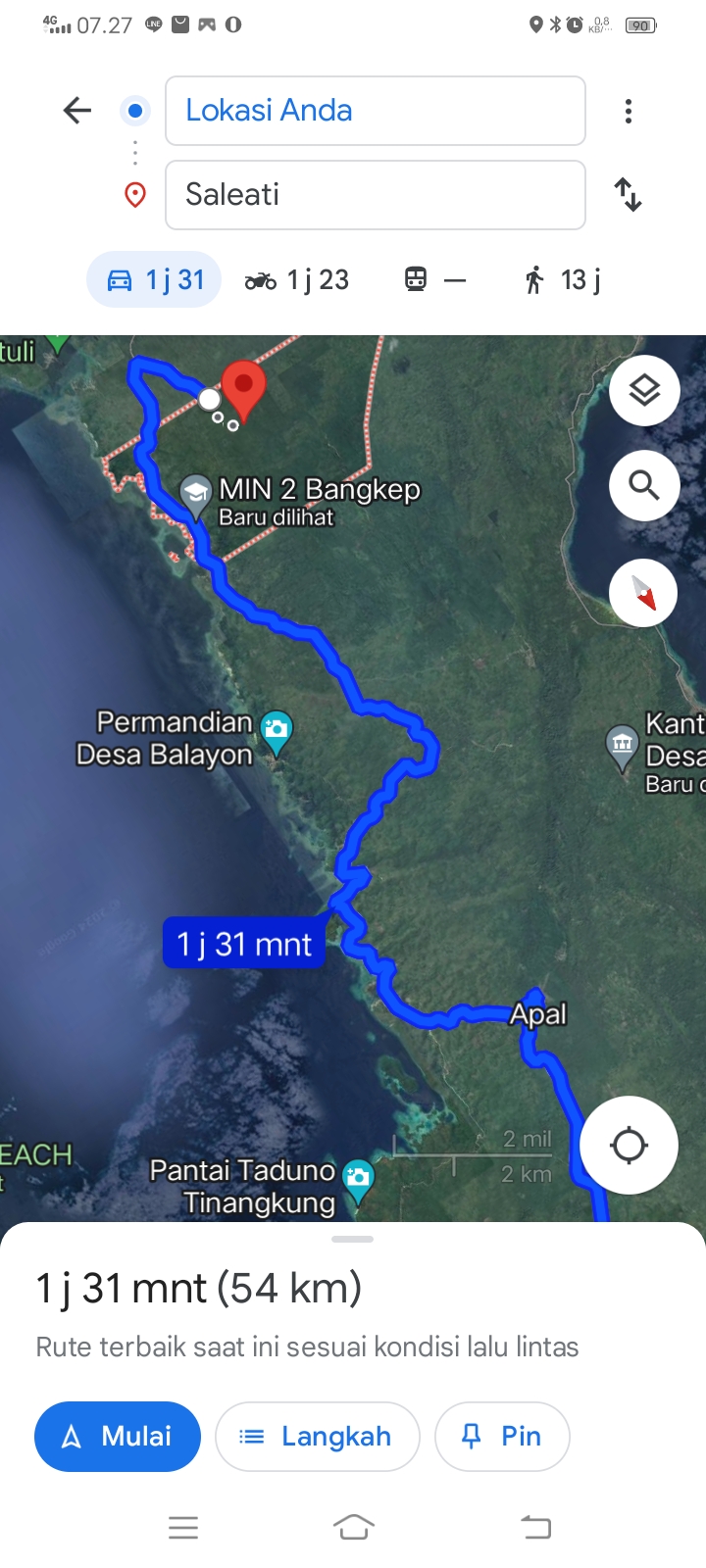Image resolution: width=706 pixels, height=1568 pixels.
Task: Select the car travel mode
Action: [155, 280]
